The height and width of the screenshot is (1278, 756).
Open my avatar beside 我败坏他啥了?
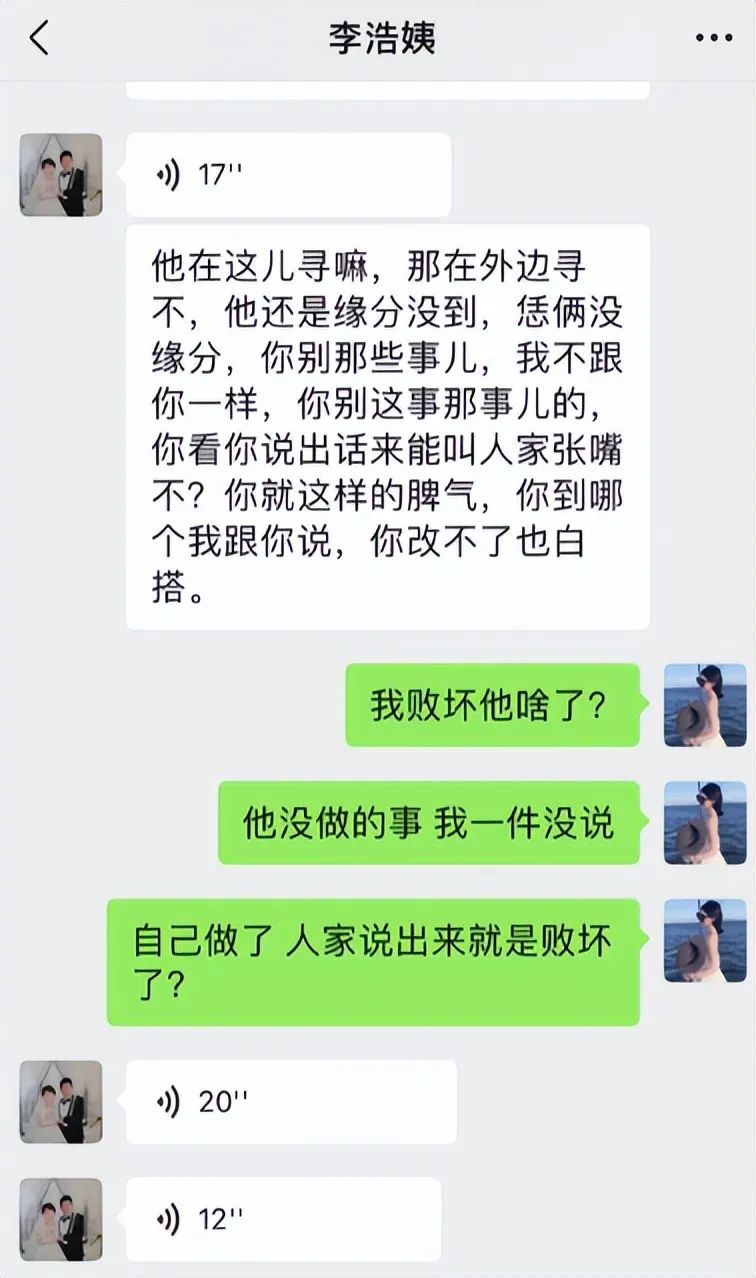pos(705,705)
